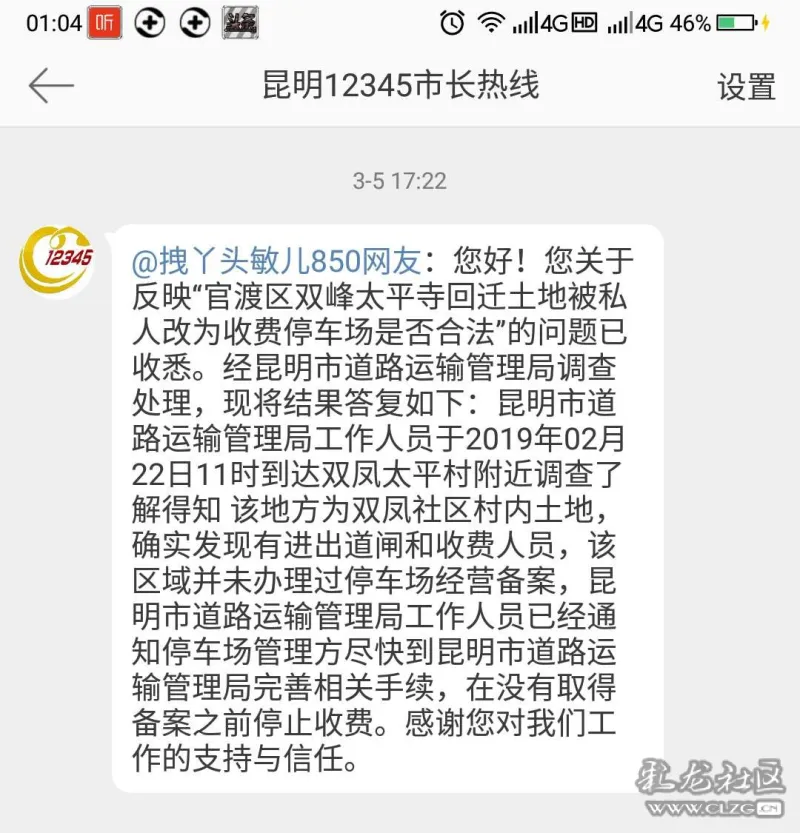Go back using the arrow icon

[x=51, y=86]
